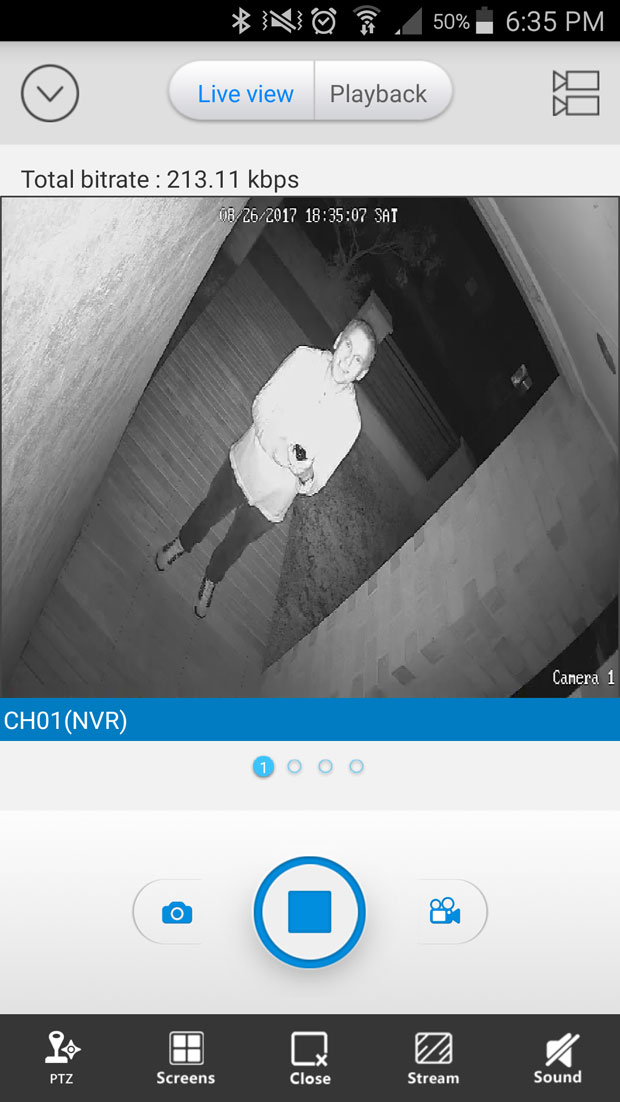The width and height of the screenshot is (620, 1102).
Task: Close the current channel
Action: pyautogui.click(x=310, y=1058)
